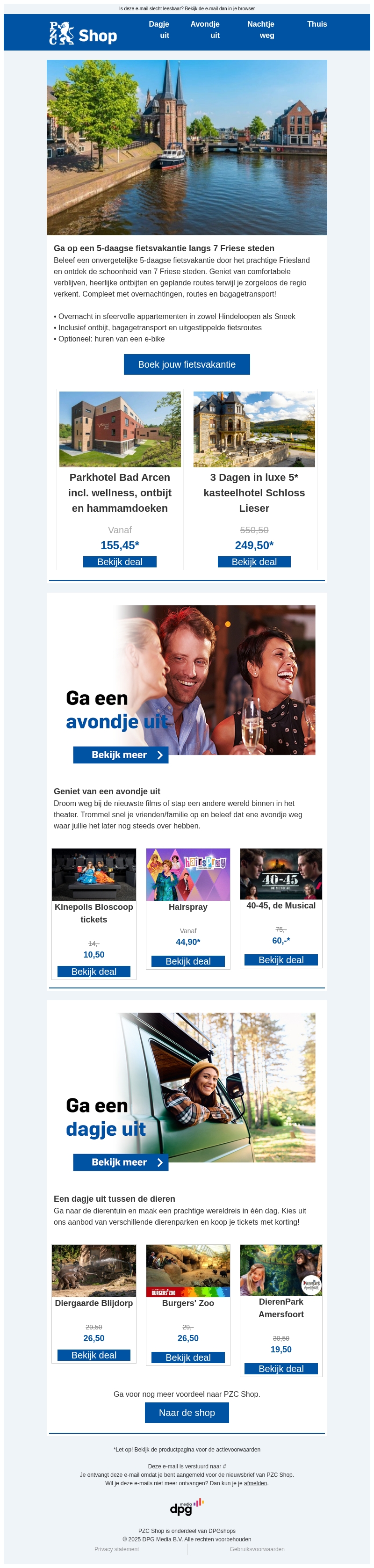374x1568 pixels.
Task: Select the Thuis menu item
Action: 317,24
